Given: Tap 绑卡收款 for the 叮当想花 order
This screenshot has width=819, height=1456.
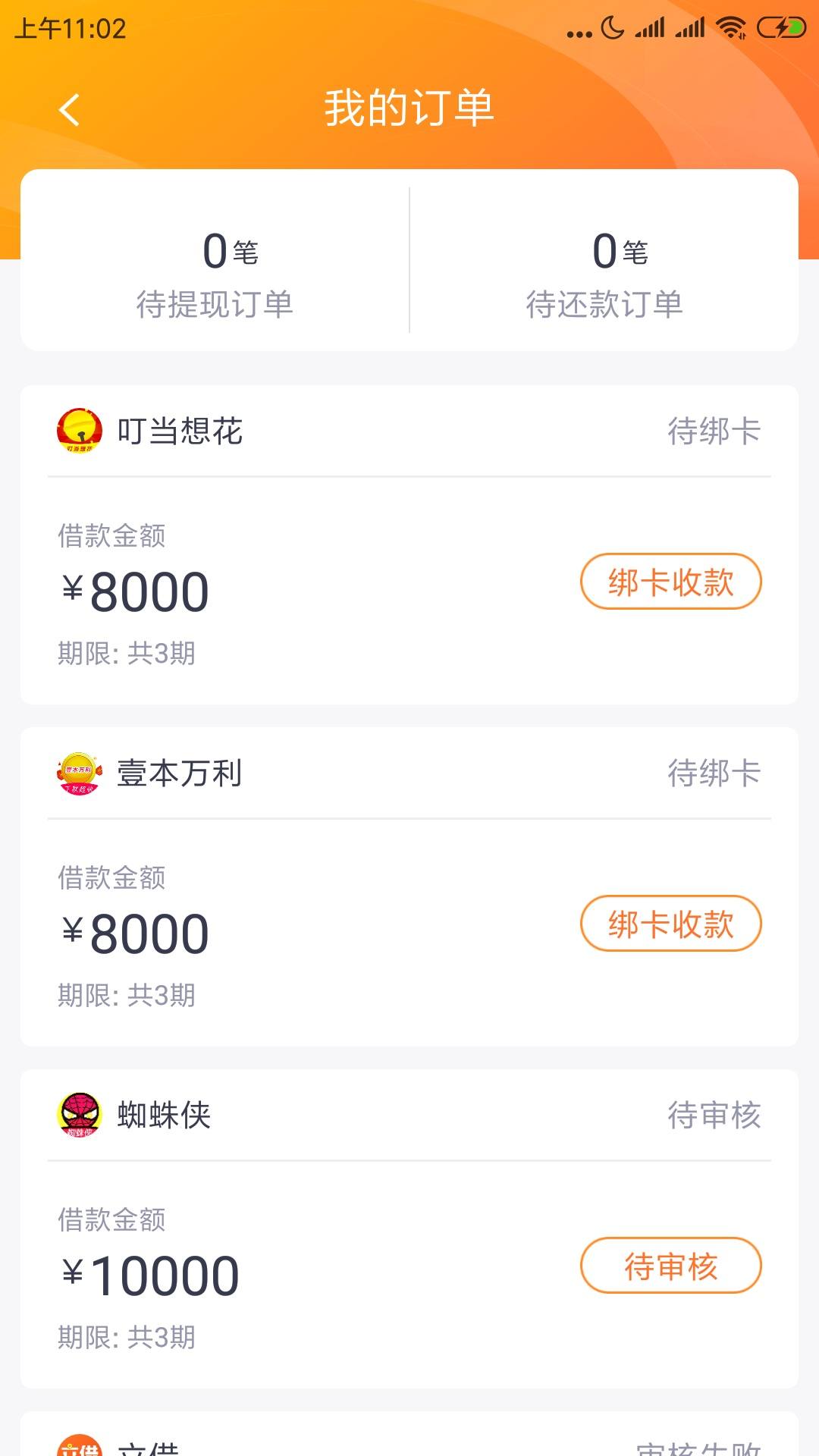Looking at the screenshot, I should point(670,582).
